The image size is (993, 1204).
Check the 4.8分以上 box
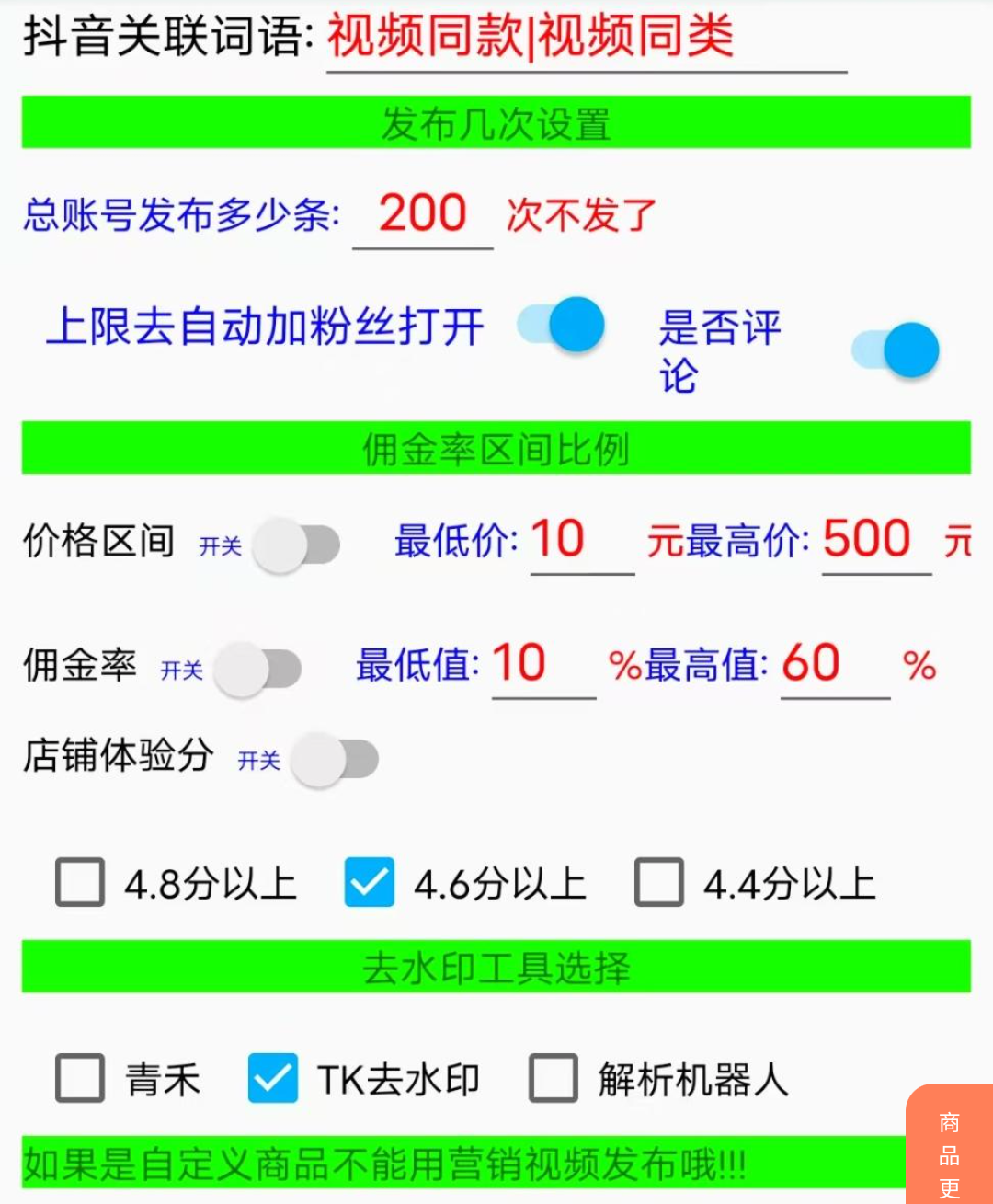click(x=80, y=883)
